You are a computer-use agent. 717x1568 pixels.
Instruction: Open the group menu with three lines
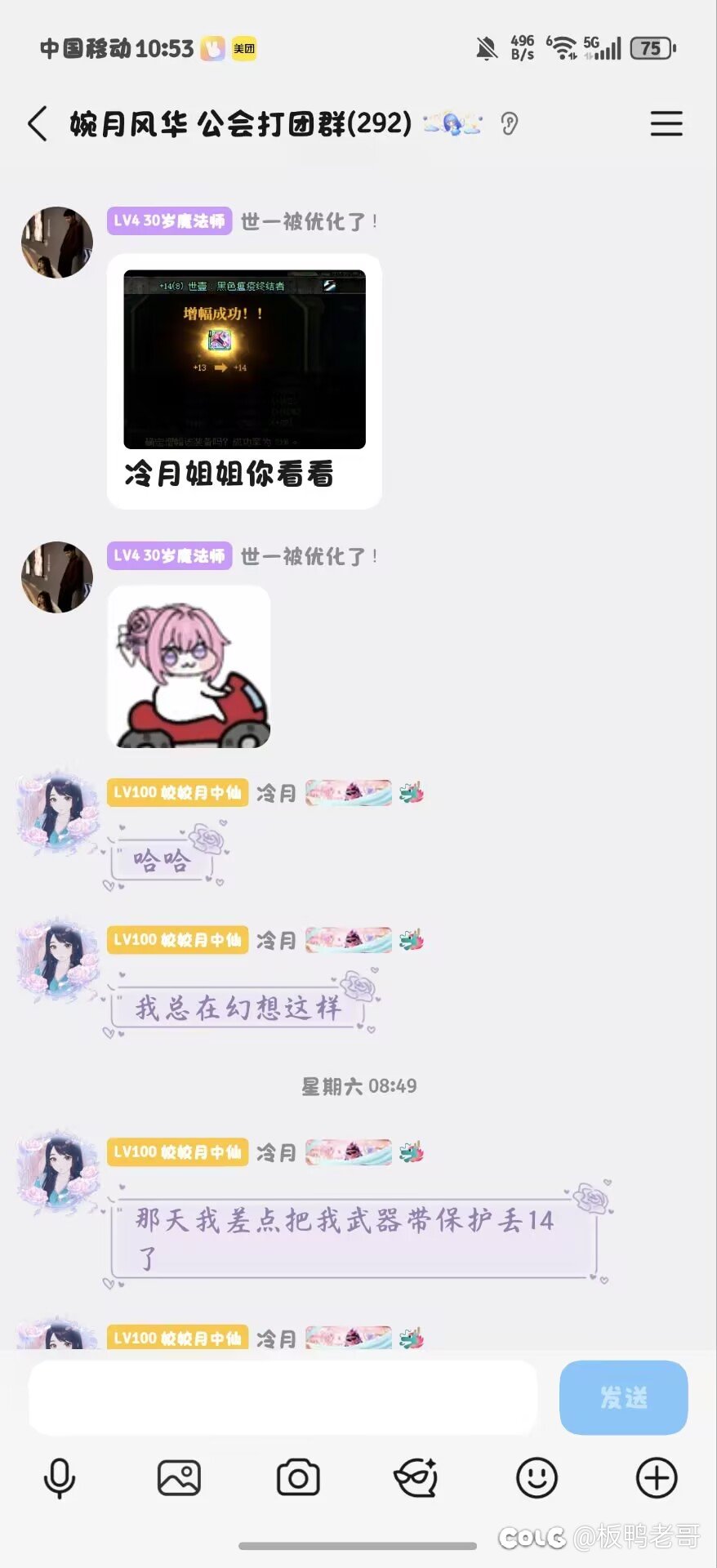click(x=666, y=124)
